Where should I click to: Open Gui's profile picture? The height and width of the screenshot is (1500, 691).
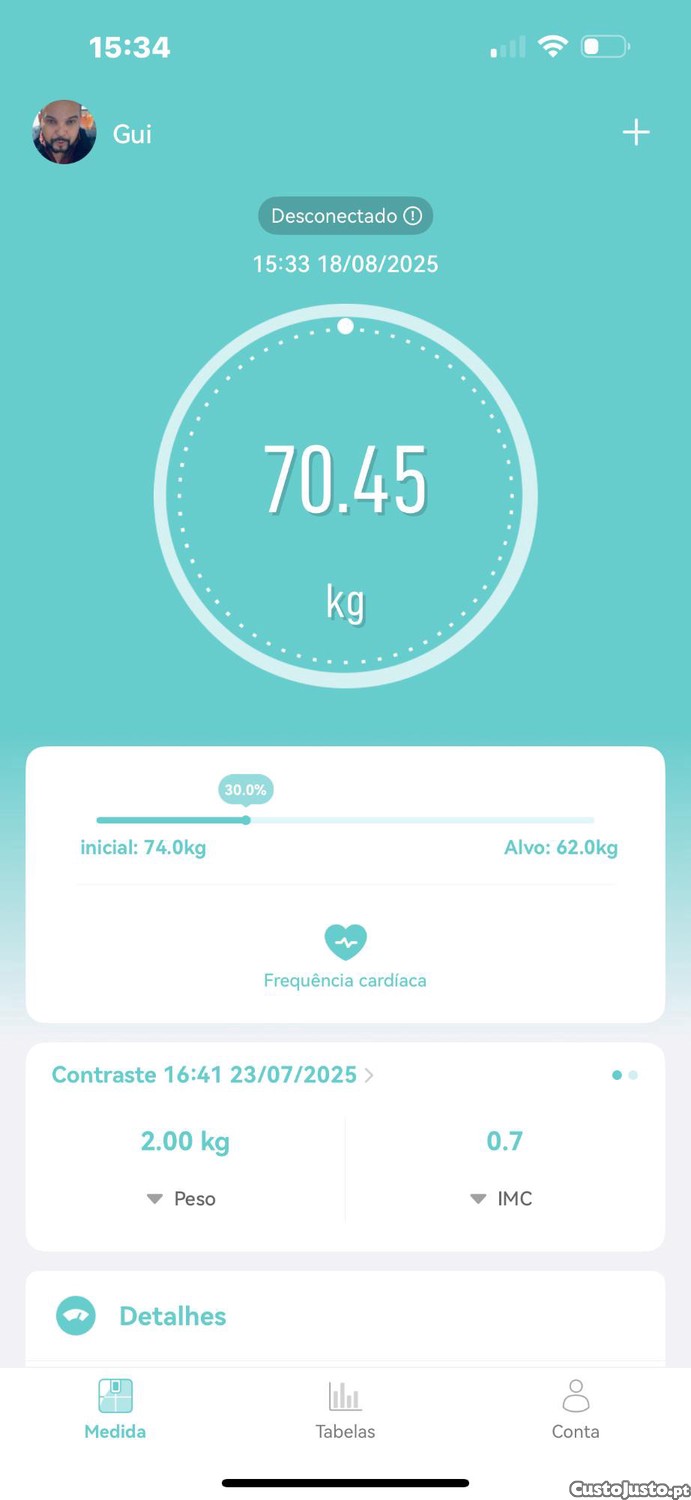(x=65, y=133)
